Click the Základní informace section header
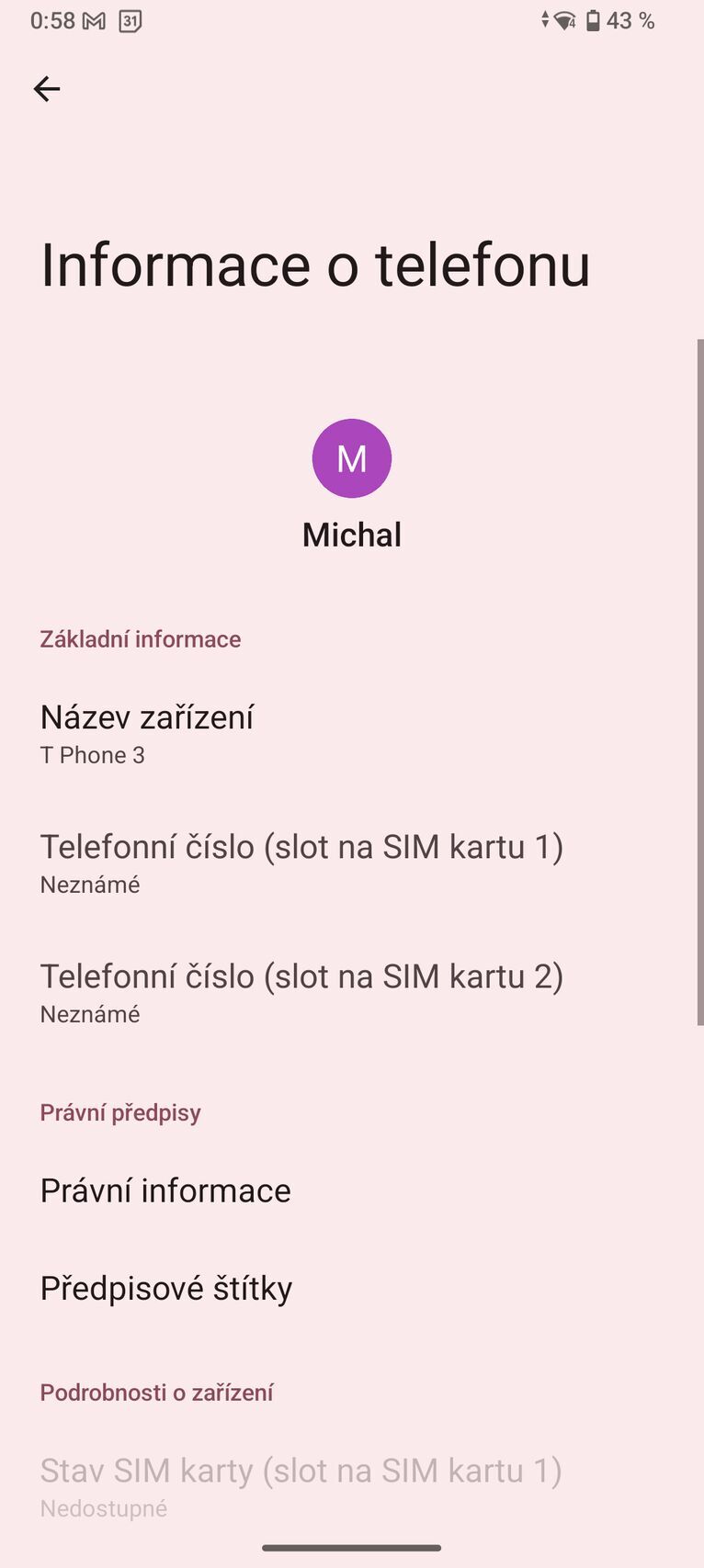This screenshot has width=704, height=1568. (140, 638)
